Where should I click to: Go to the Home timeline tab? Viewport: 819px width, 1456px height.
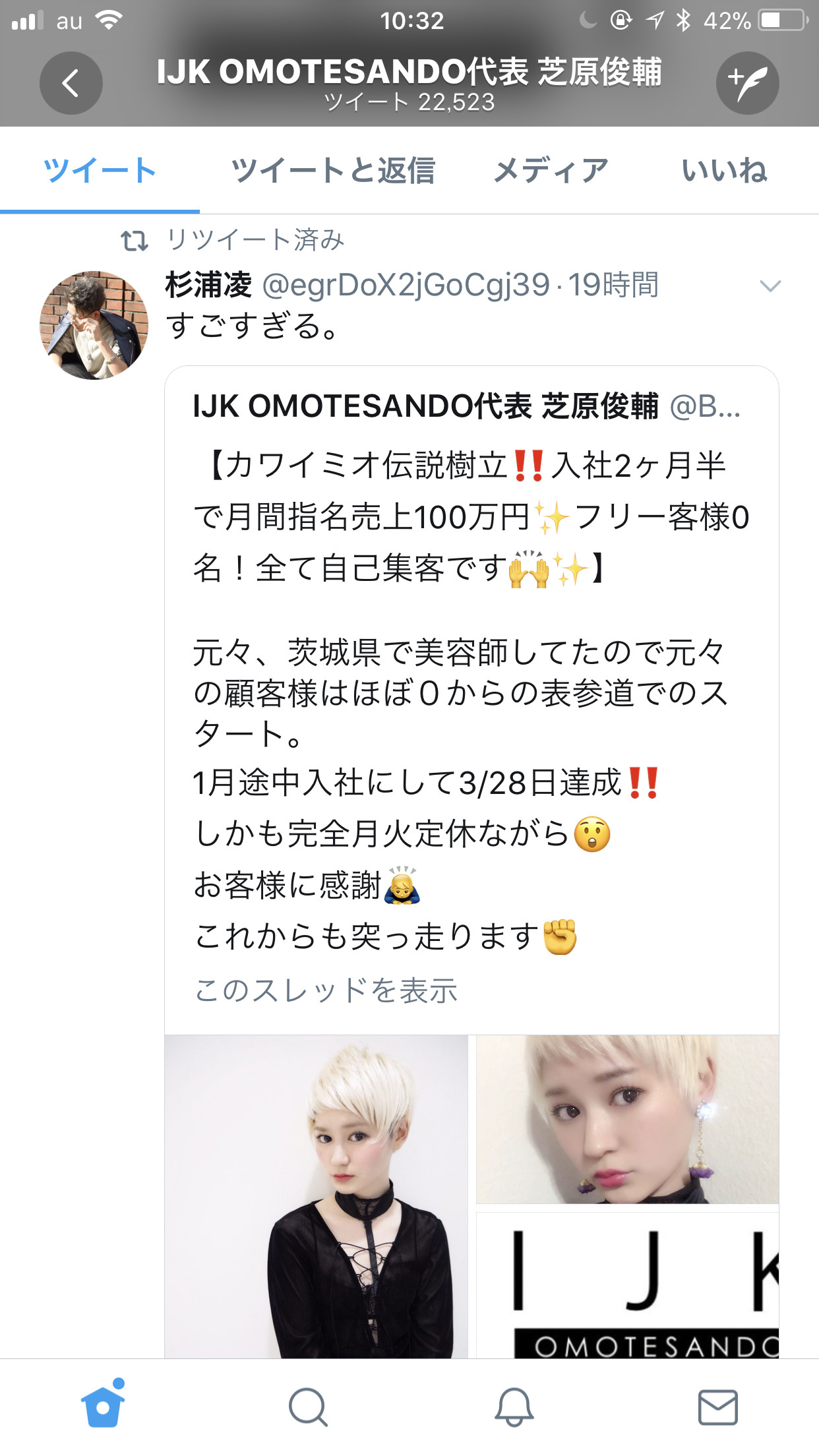click(x=103, y=1406)
